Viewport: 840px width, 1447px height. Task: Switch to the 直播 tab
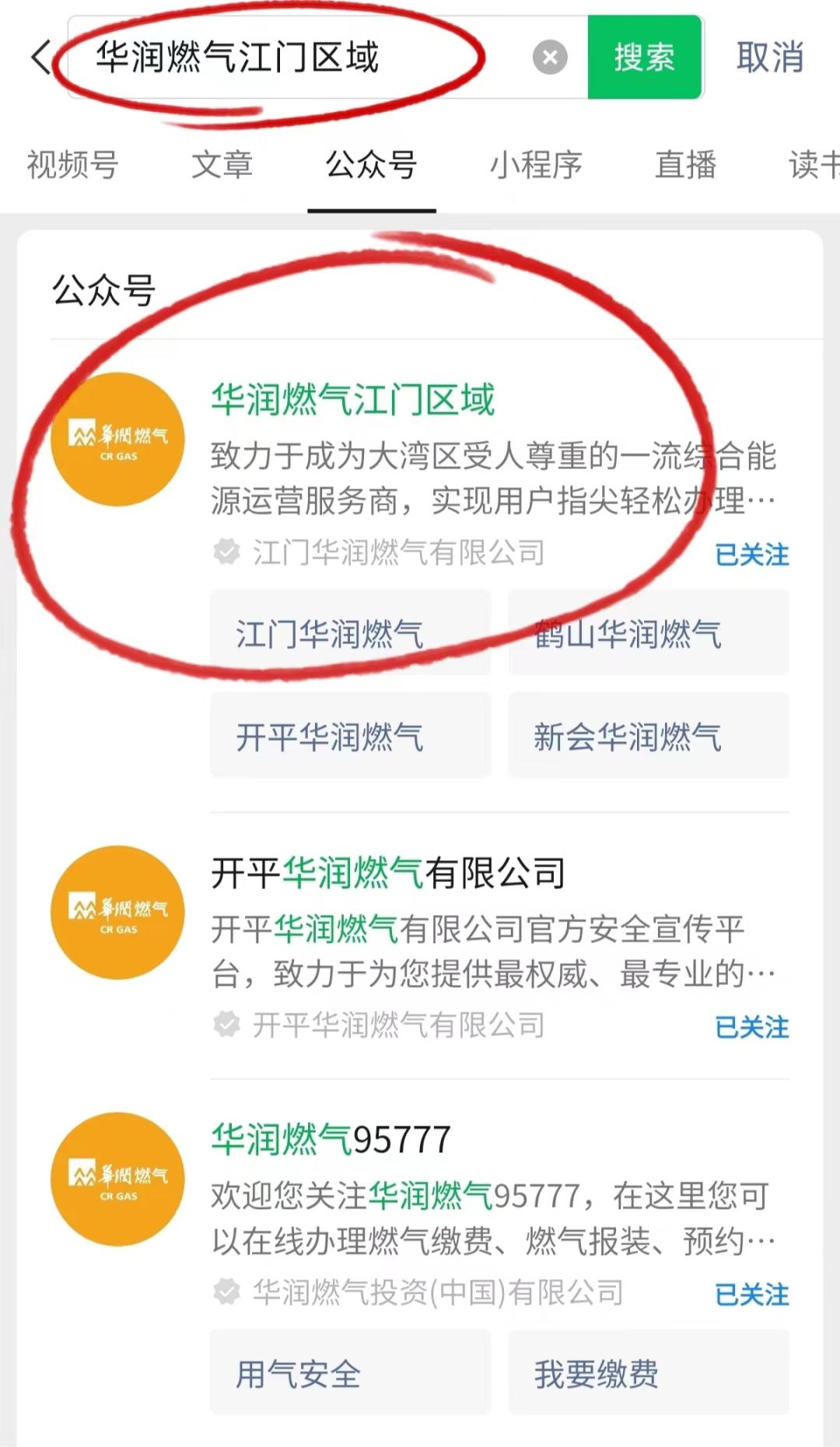pos(685,165)
